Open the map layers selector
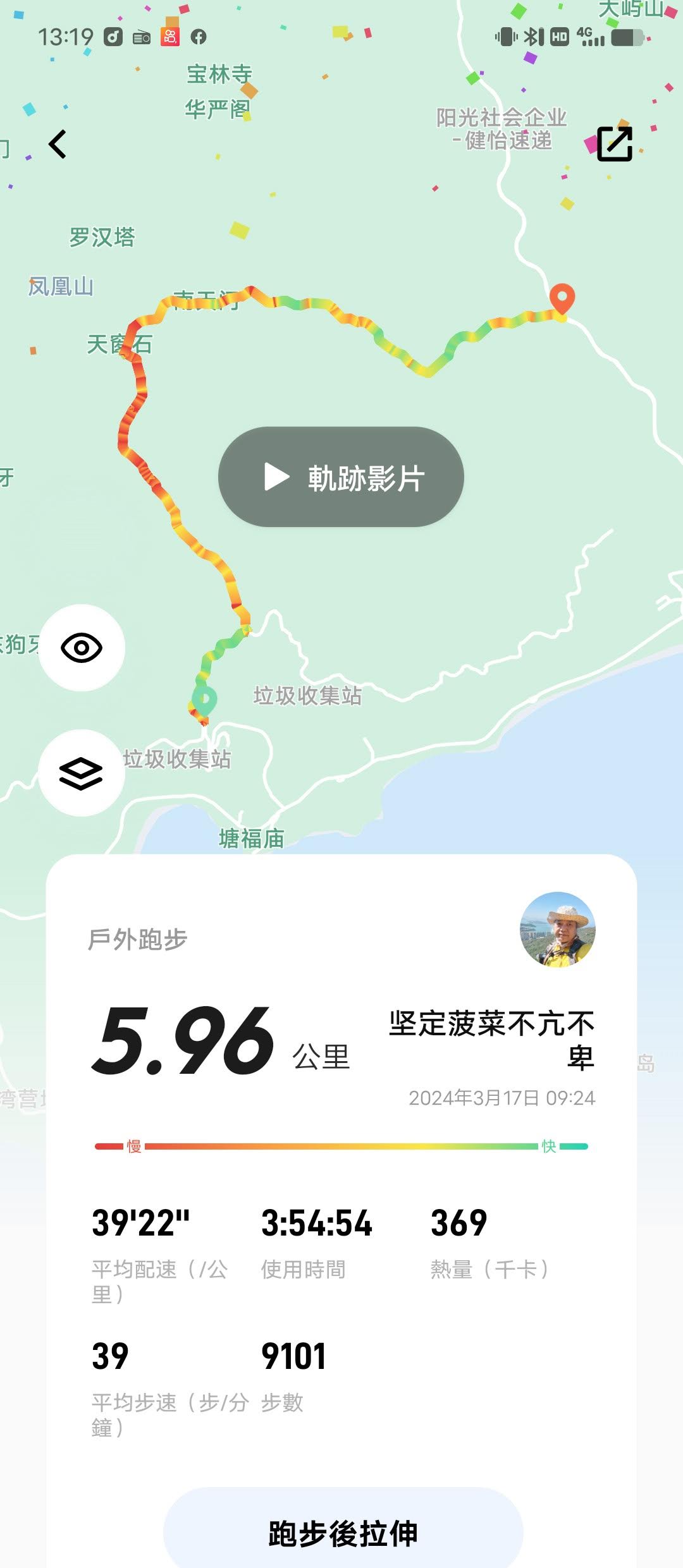Screen dimensions: 683x1568 click(x=82, y=773)
